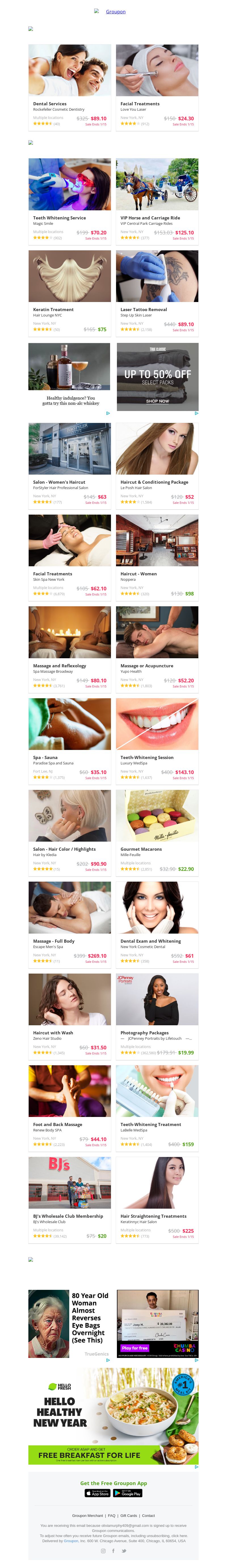The image size is (227, 1568).
Task: View the Gourmet Macarons deal from Mille-Feuille
Action: [157, 816]
